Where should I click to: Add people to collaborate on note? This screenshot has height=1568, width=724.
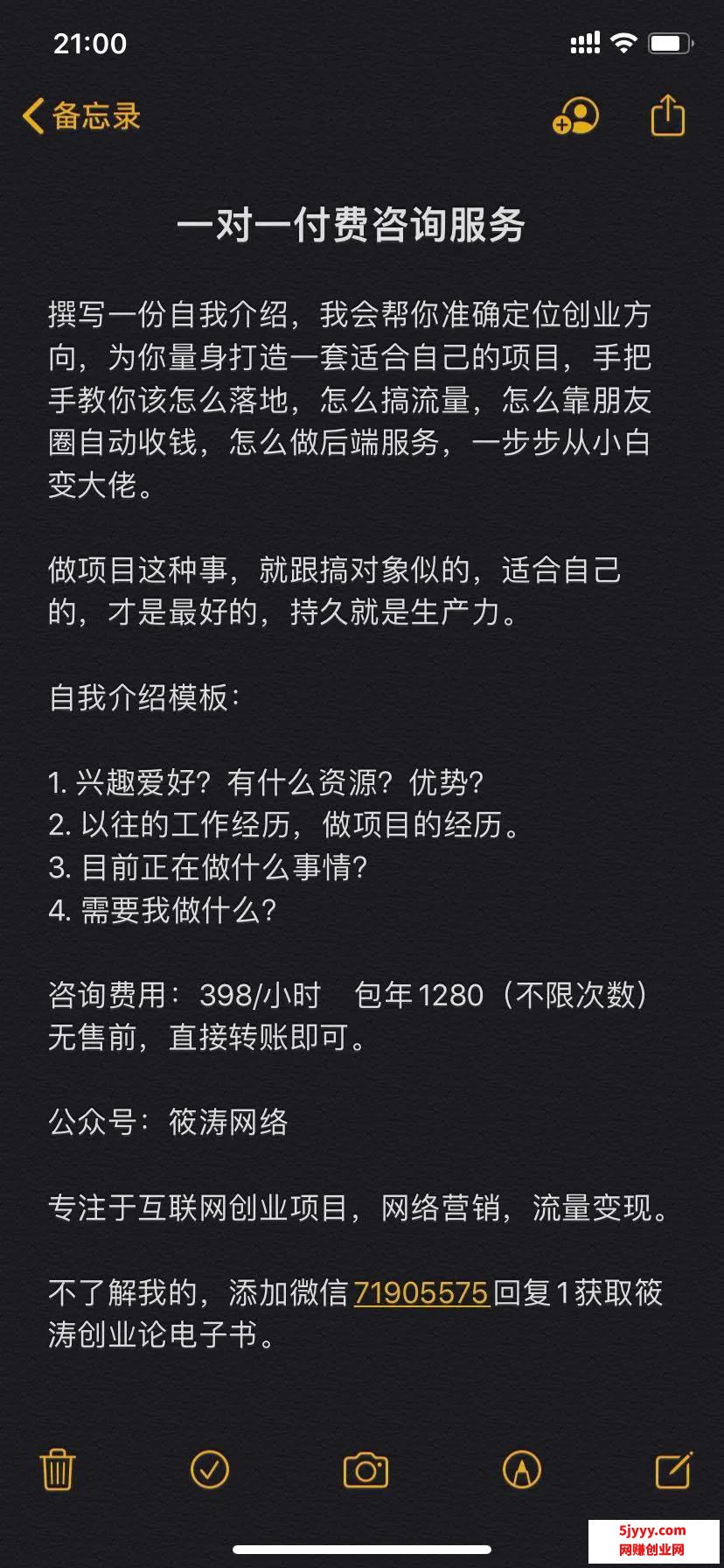click(575, 116)
